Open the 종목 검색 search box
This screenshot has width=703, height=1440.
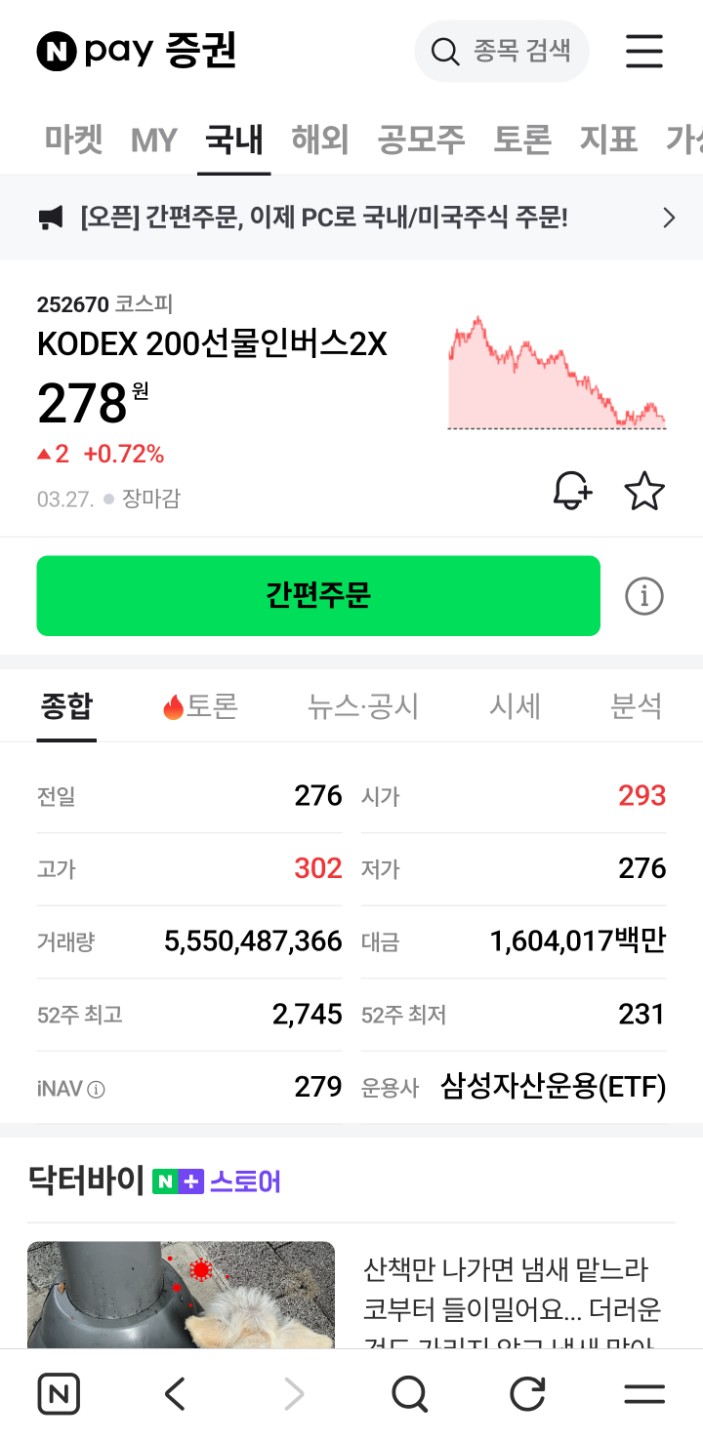point(501,51)
